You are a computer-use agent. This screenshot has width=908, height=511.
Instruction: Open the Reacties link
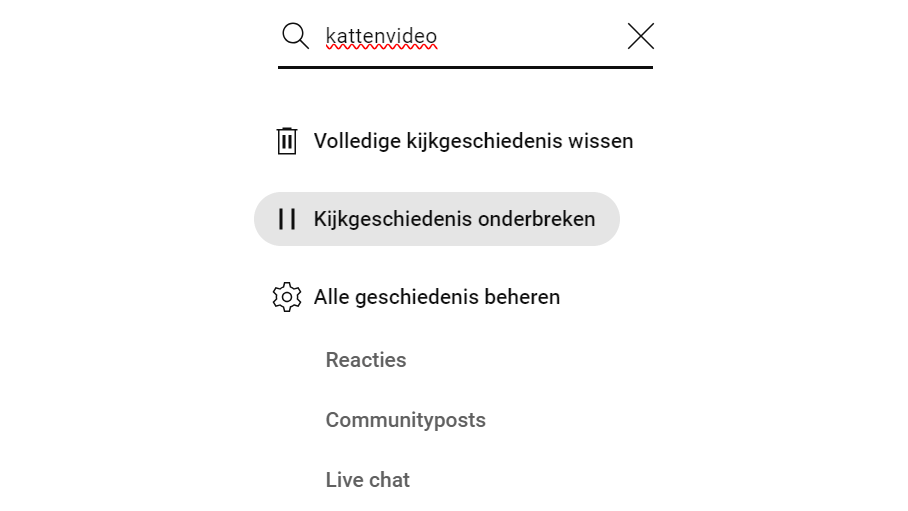[366, 360]
